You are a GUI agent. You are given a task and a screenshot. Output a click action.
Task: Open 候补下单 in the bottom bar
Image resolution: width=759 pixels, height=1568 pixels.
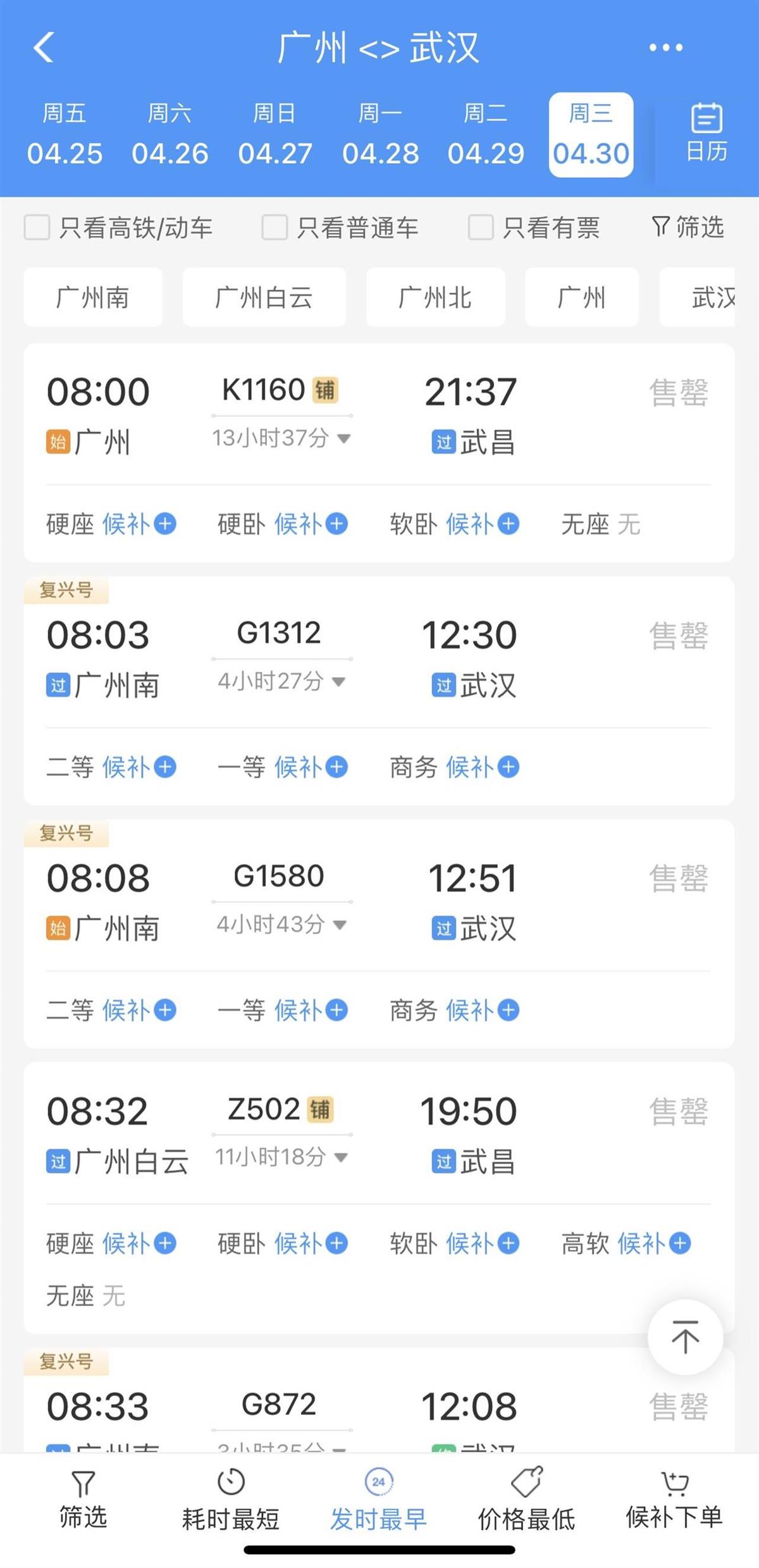coord(674,1499)
